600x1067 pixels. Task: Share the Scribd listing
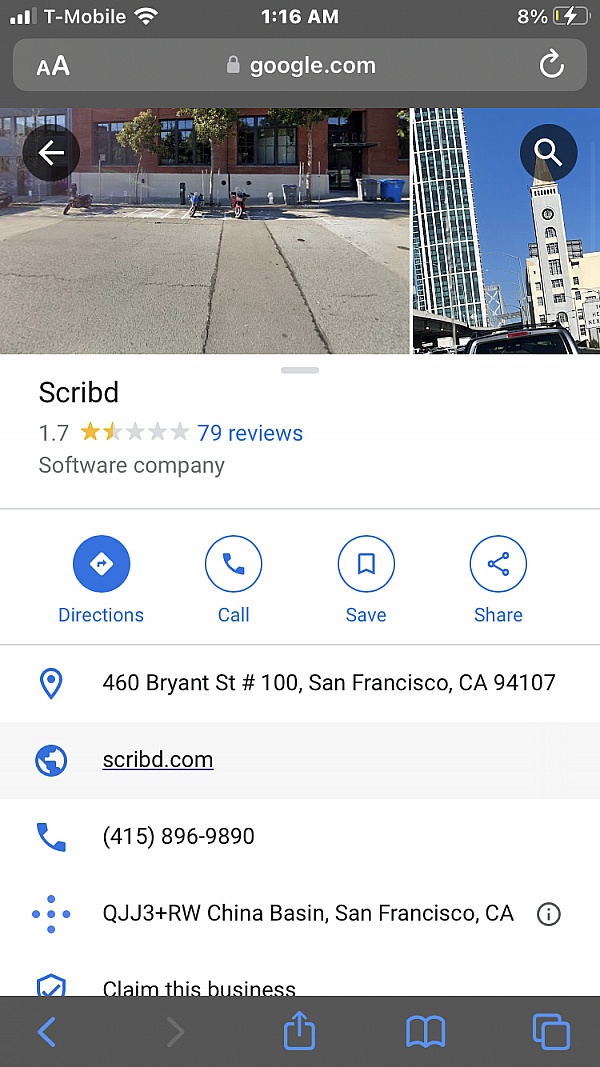pyautogui.click(x=498, y=565)
